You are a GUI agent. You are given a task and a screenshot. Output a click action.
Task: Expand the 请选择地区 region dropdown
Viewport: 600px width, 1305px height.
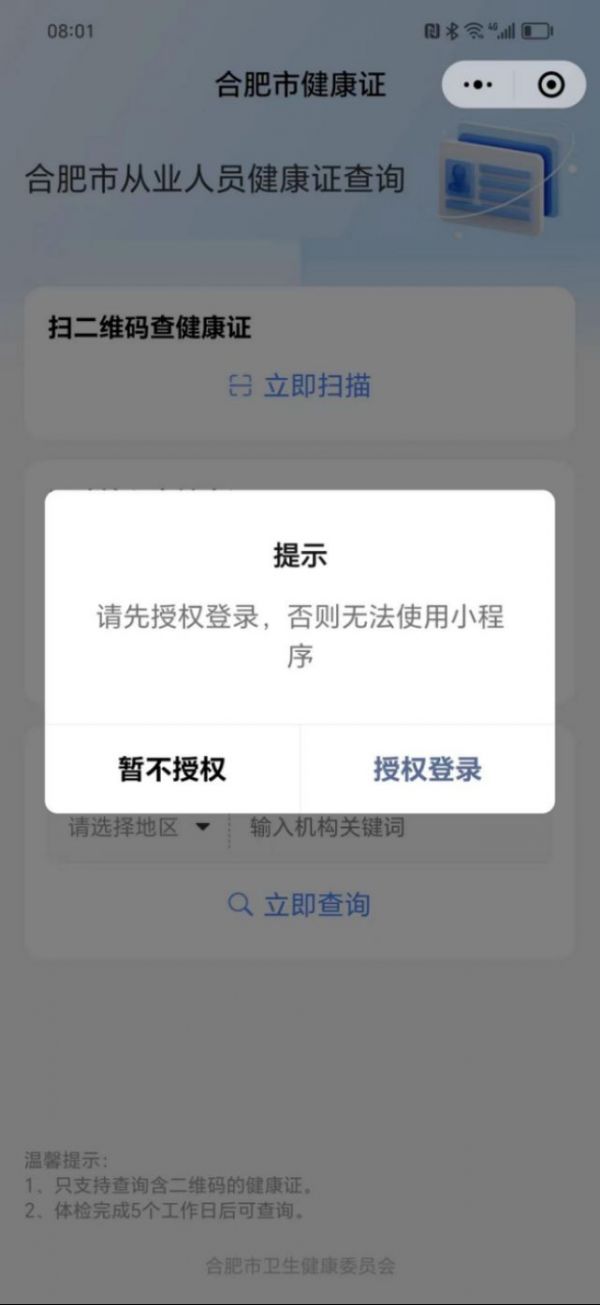(x=139, y=828)
